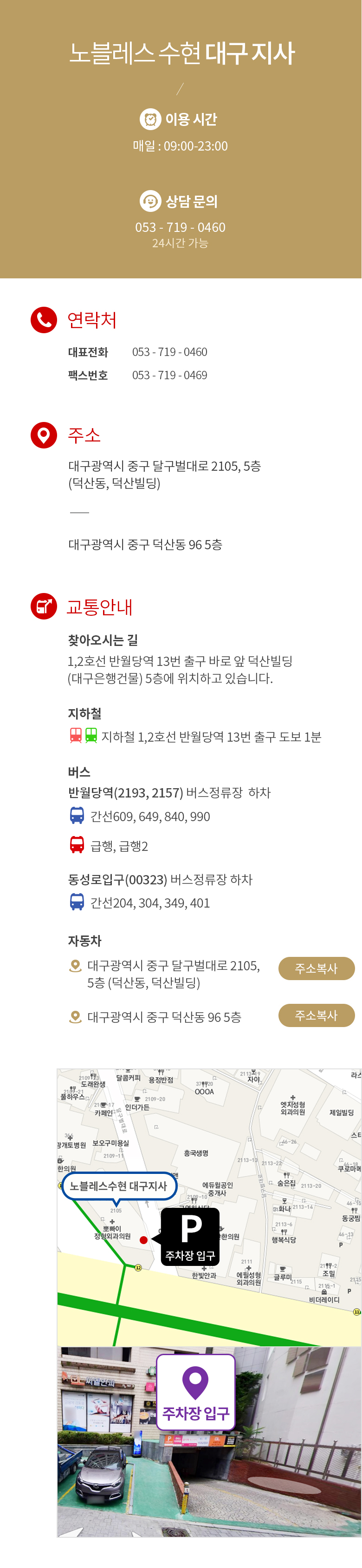Copy the 달구벌대로 2105 road address
The image size is (362, 1568).
pos(316,968)
